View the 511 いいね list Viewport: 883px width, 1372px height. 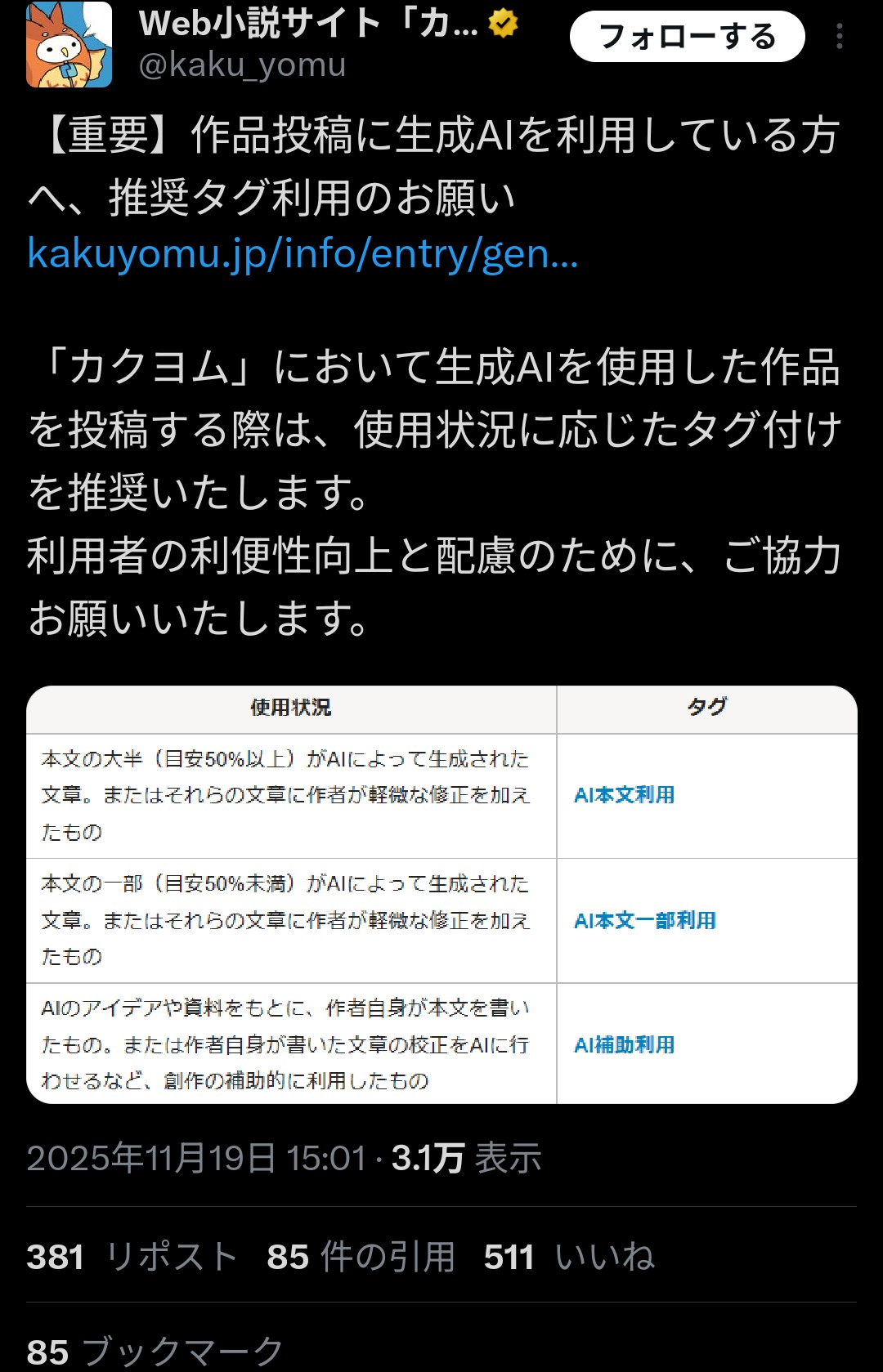[569, 1257]
